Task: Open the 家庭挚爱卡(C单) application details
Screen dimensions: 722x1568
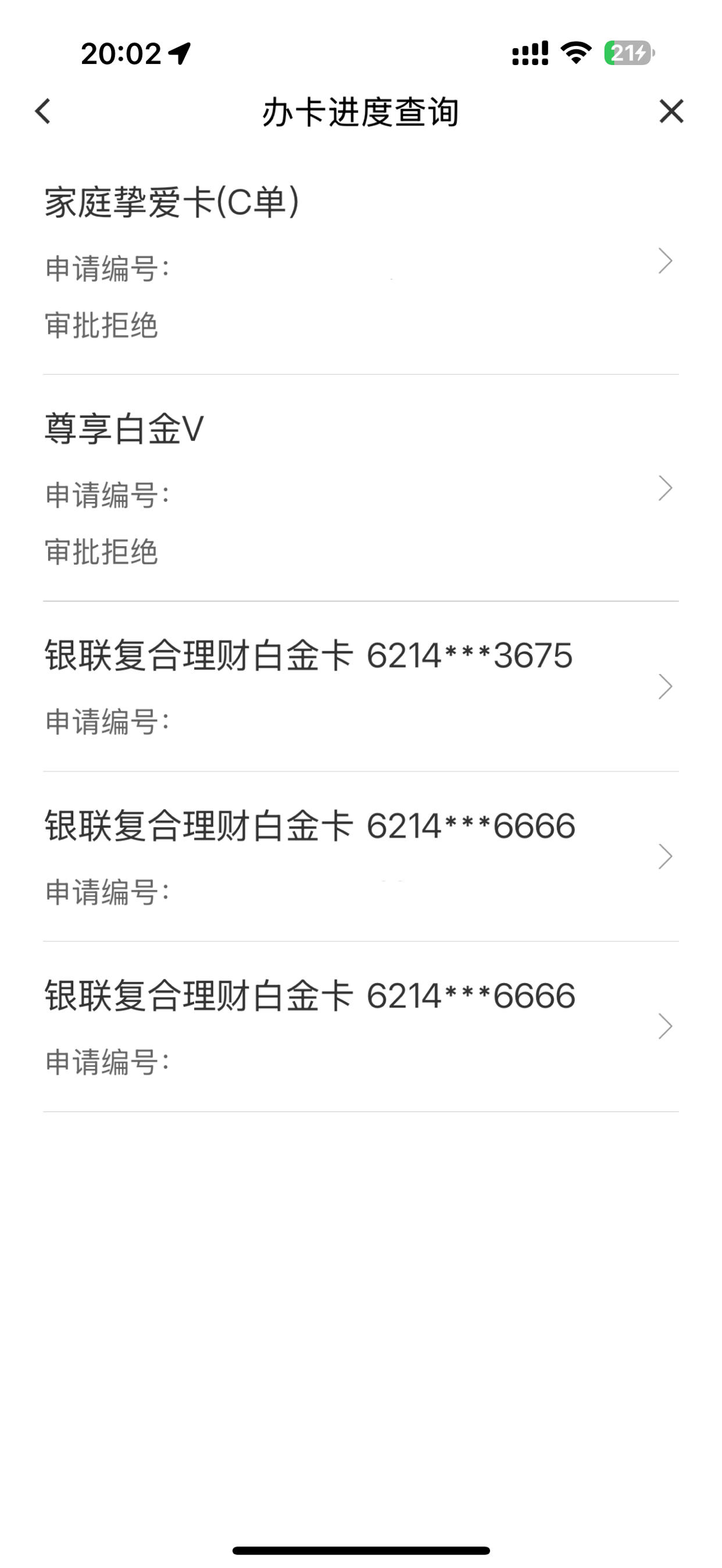Action: 360,262
